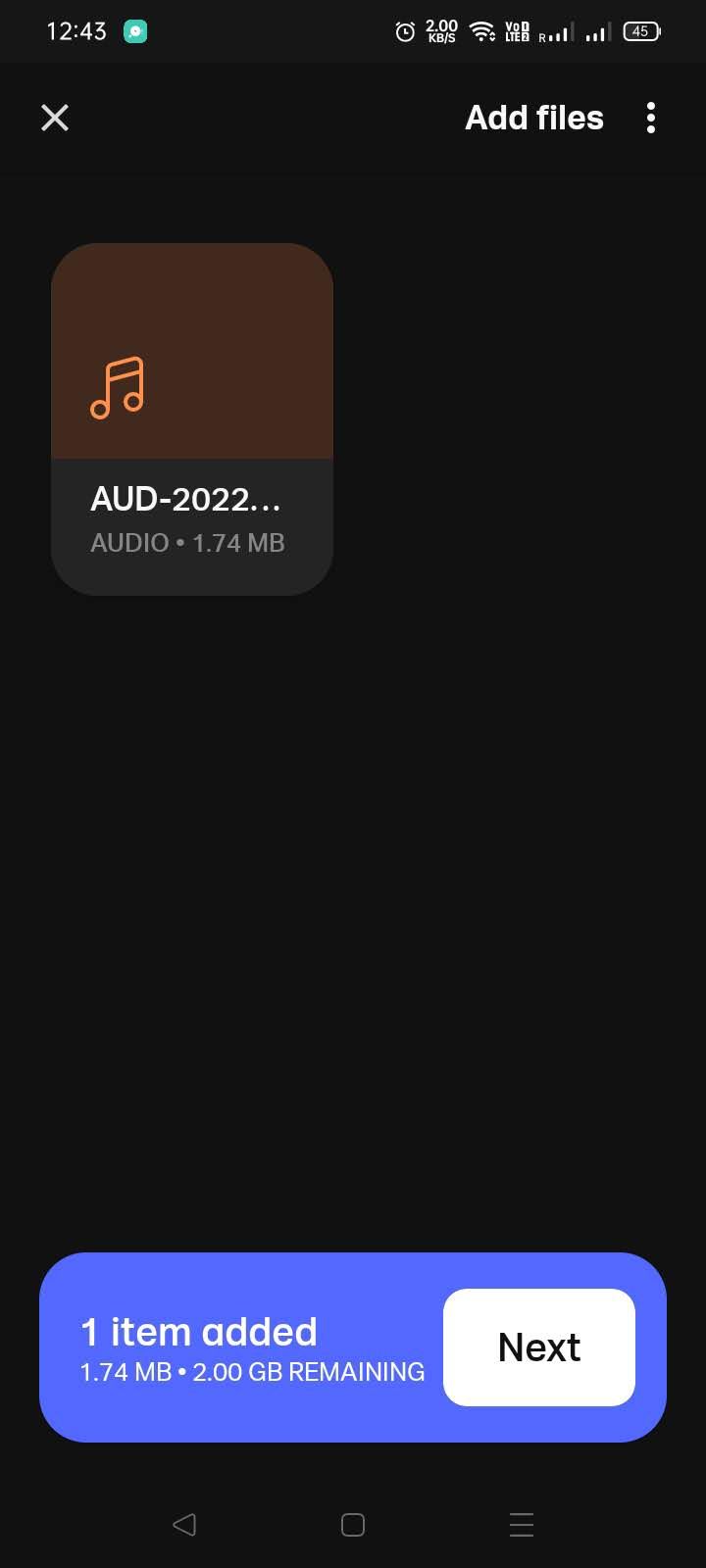Tap Add files to attach more
The height and width of the screenshot is (1568, 706).
pos(533,118)
